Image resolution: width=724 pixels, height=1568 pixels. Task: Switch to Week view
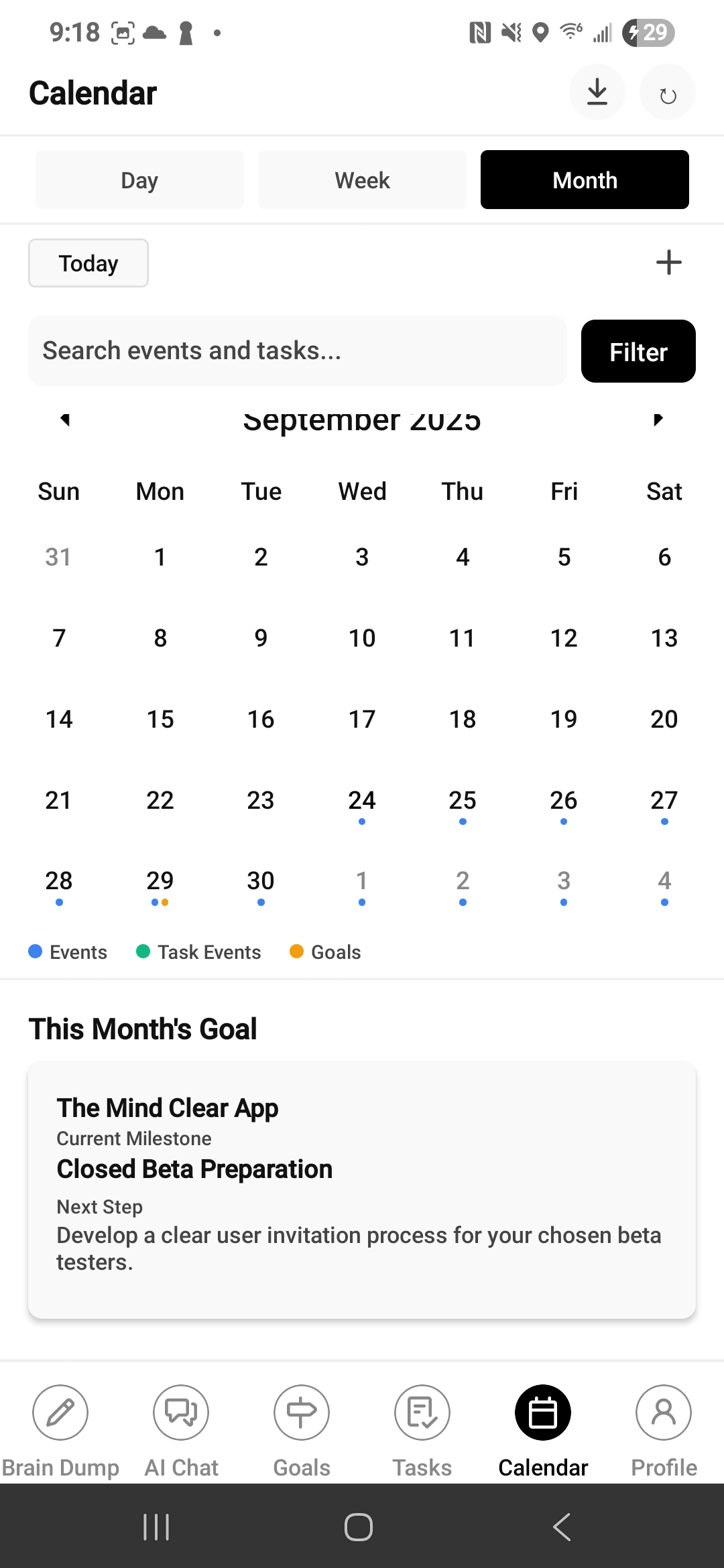(x=362, y=179)
